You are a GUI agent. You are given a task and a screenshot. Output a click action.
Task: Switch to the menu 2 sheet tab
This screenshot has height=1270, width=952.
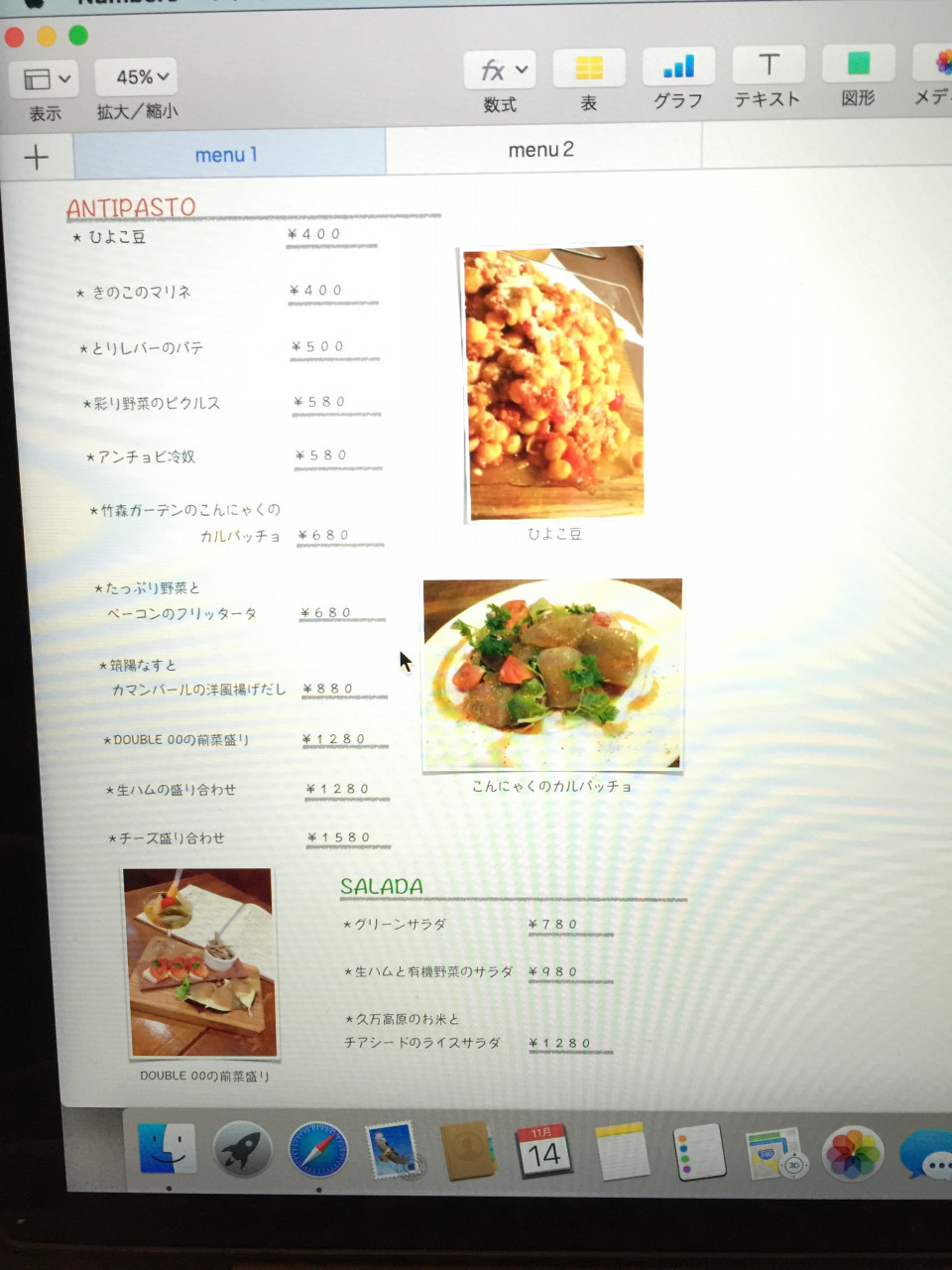point(541,150)
